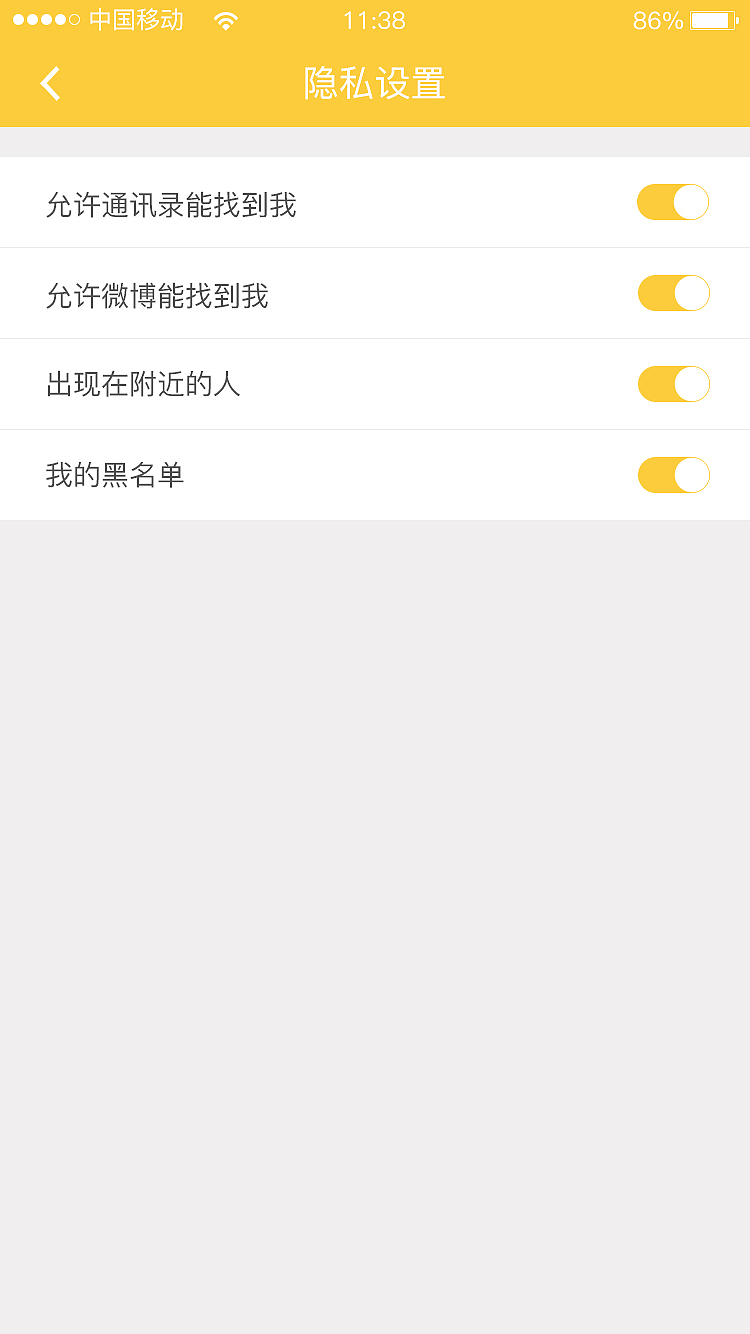Click the battery icon at top right
The height and width of the screenshot is (1334, 750).
click(714, 19)
